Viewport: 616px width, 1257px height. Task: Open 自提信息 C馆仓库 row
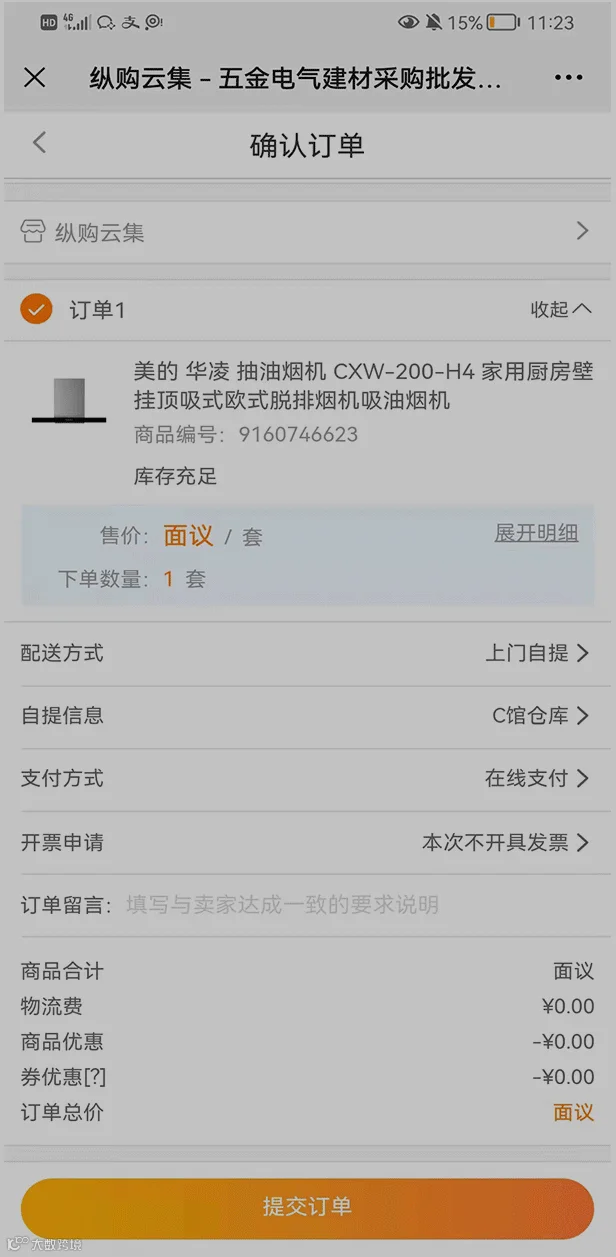pyautogui.click(x=307, y=716)
